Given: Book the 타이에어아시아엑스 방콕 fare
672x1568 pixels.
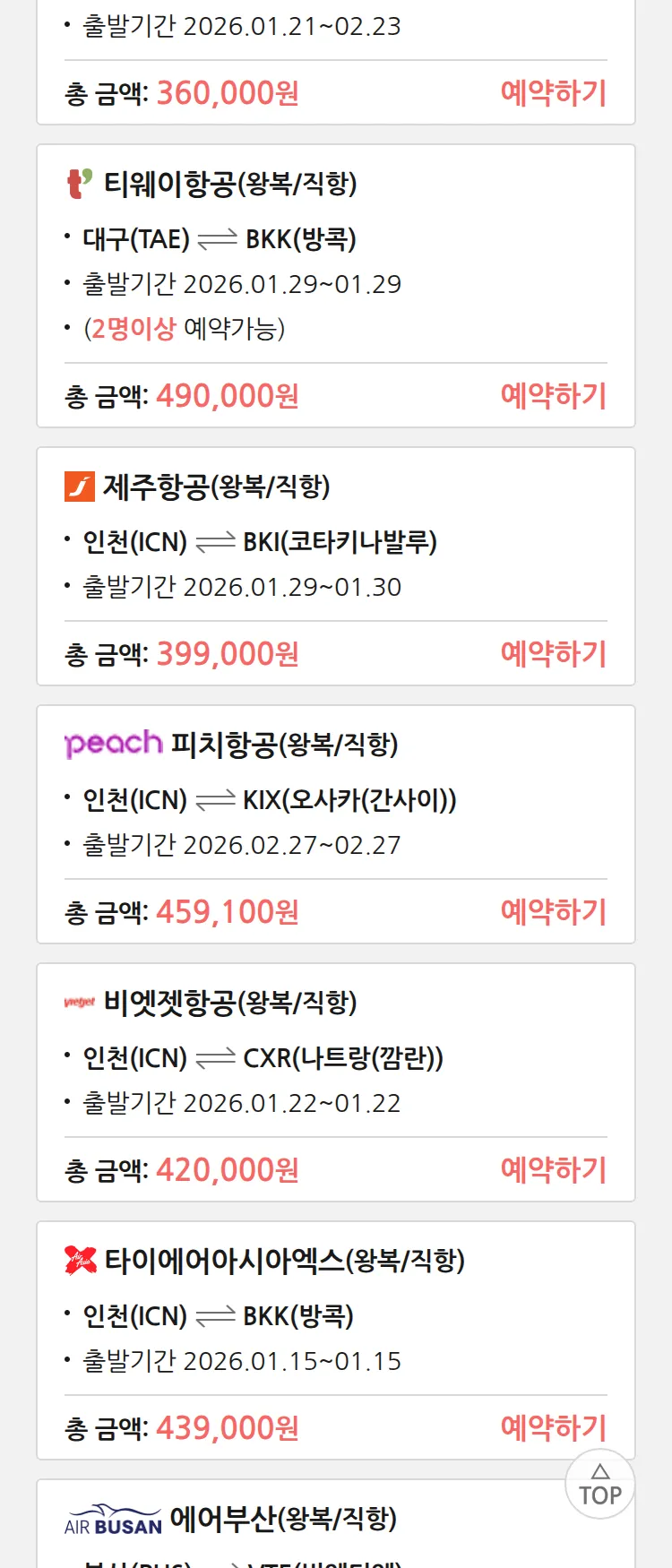Looking at the screenshot, I should click(553, 1428).
